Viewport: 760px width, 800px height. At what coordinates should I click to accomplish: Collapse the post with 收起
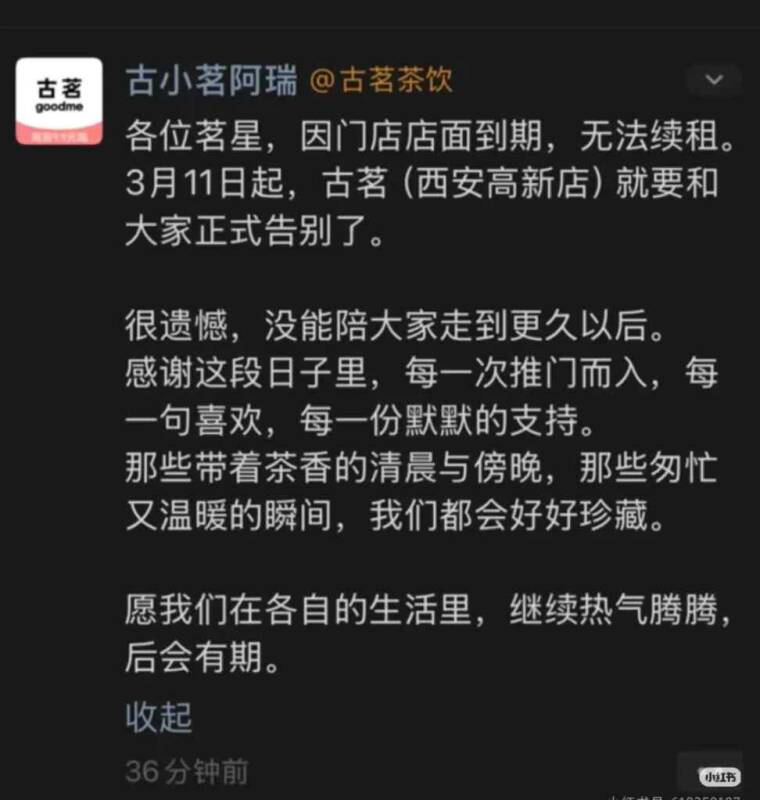coord(158,716)
